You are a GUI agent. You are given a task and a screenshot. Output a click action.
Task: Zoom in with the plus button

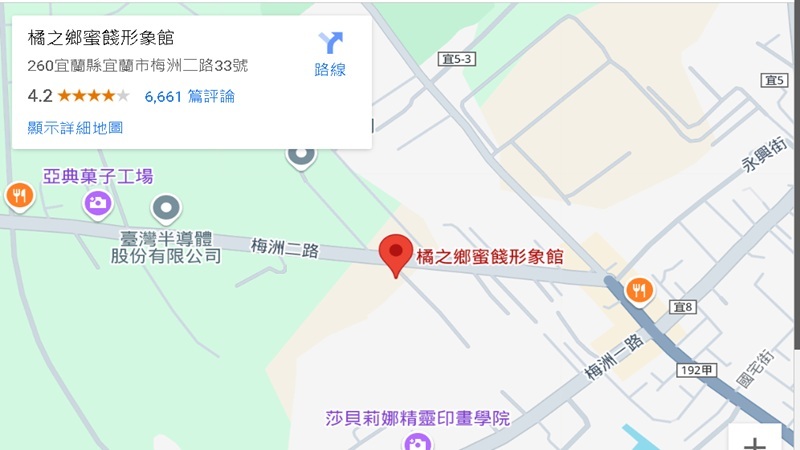(756, 441)
